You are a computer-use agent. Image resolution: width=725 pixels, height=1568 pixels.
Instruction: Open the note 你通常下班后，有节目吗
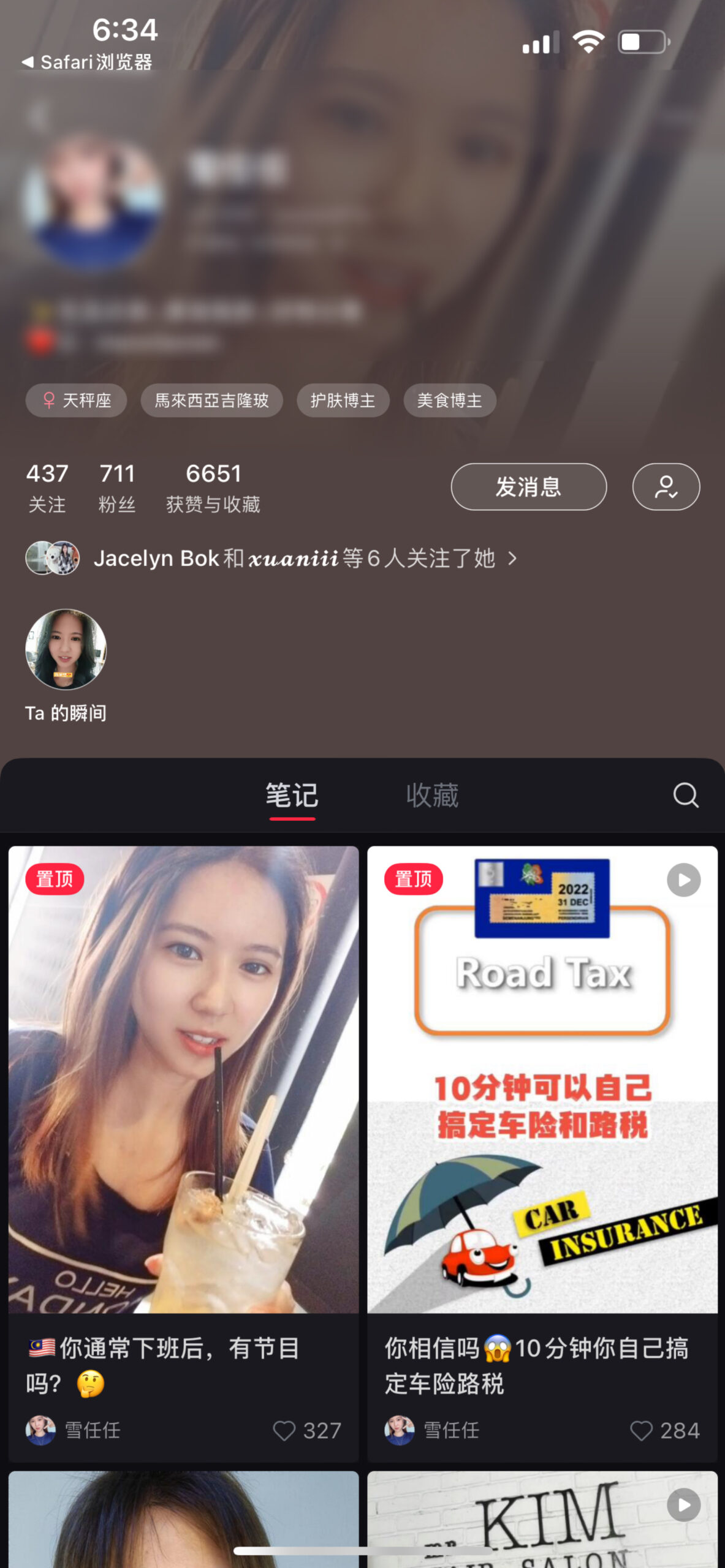click(183, 1154)
